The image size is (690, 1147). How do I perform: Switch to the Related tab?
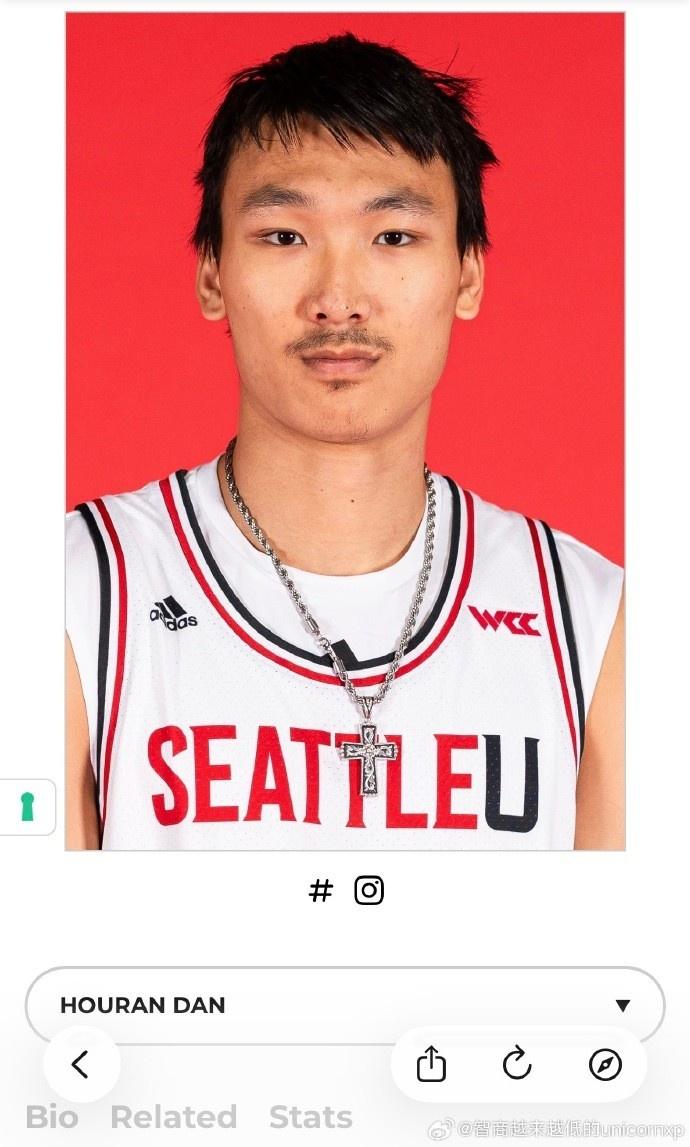pyautogui.click(x=173, y=1117)
